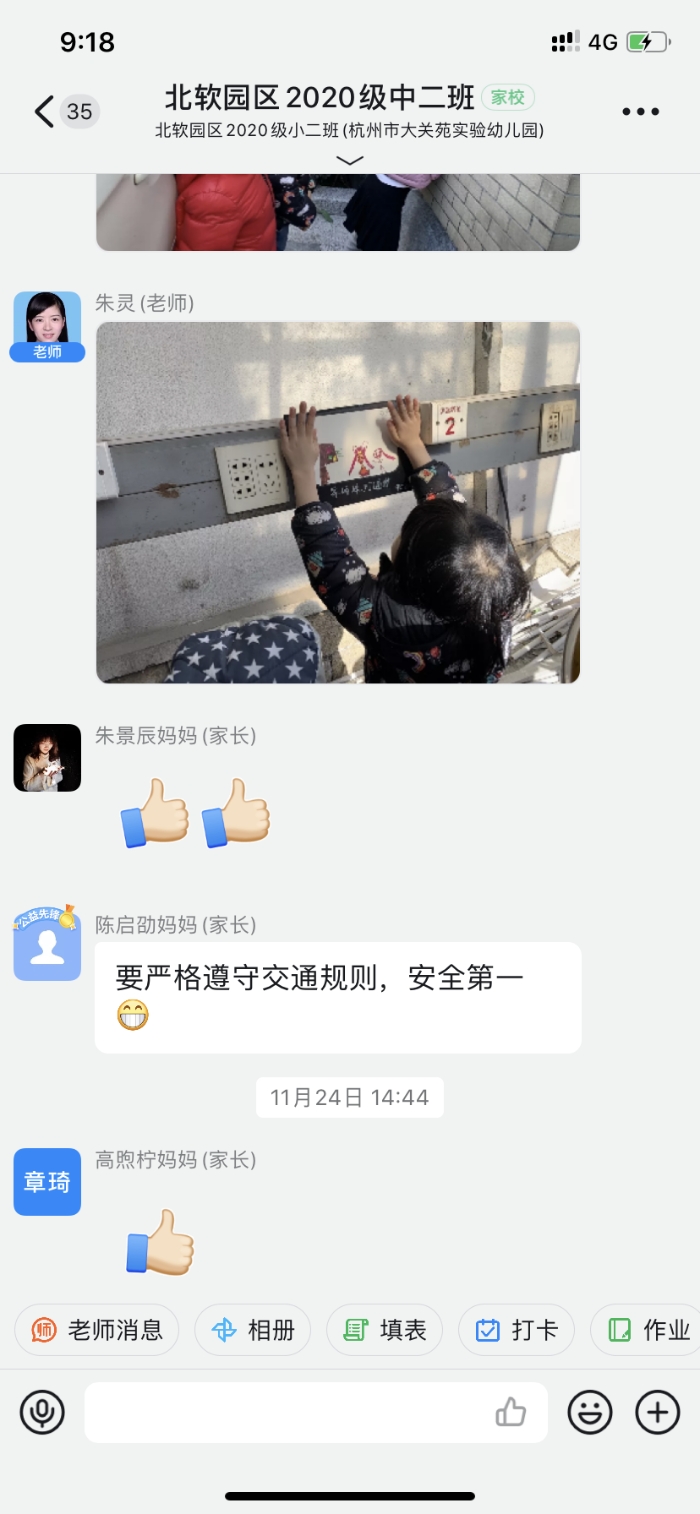This screenshot has width=700, height=1514.
Task: Send a quick thumbs-up reply
Action: [x=511, y=1412]
